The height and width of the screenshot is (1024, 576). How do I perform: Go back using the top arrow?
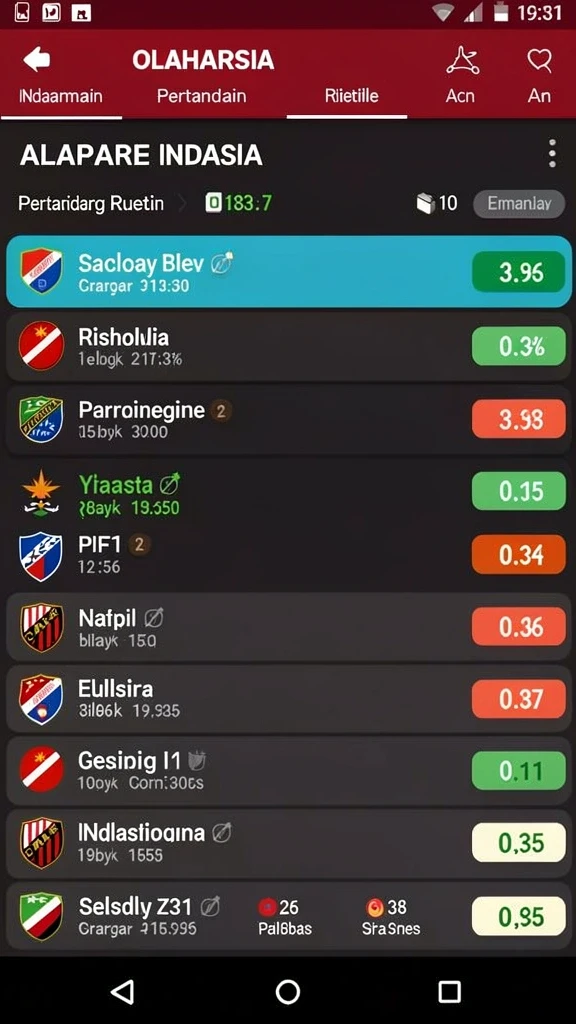click(37, 60)
